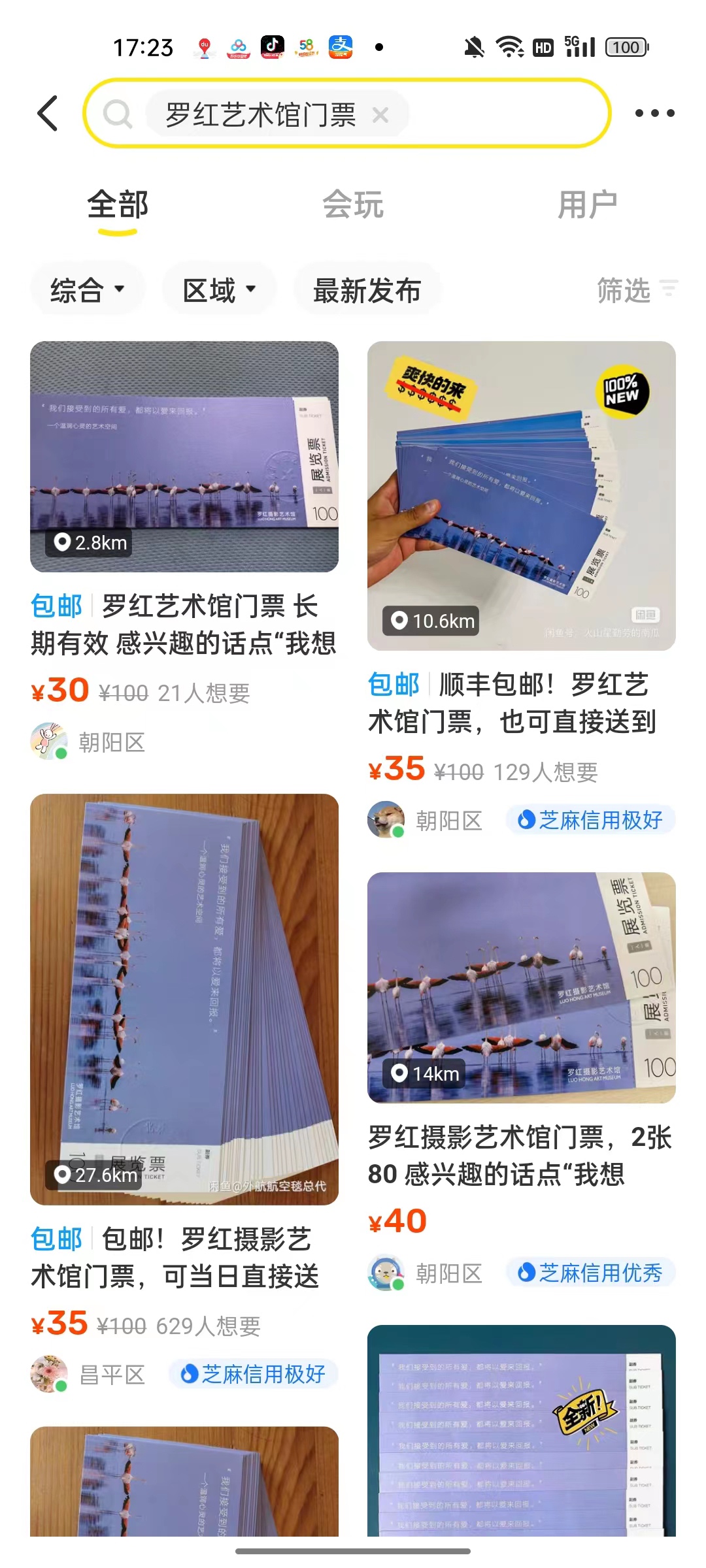Open the three-dot overflow menu
This screenshot has width=706, height=1568.
(654, 114)
